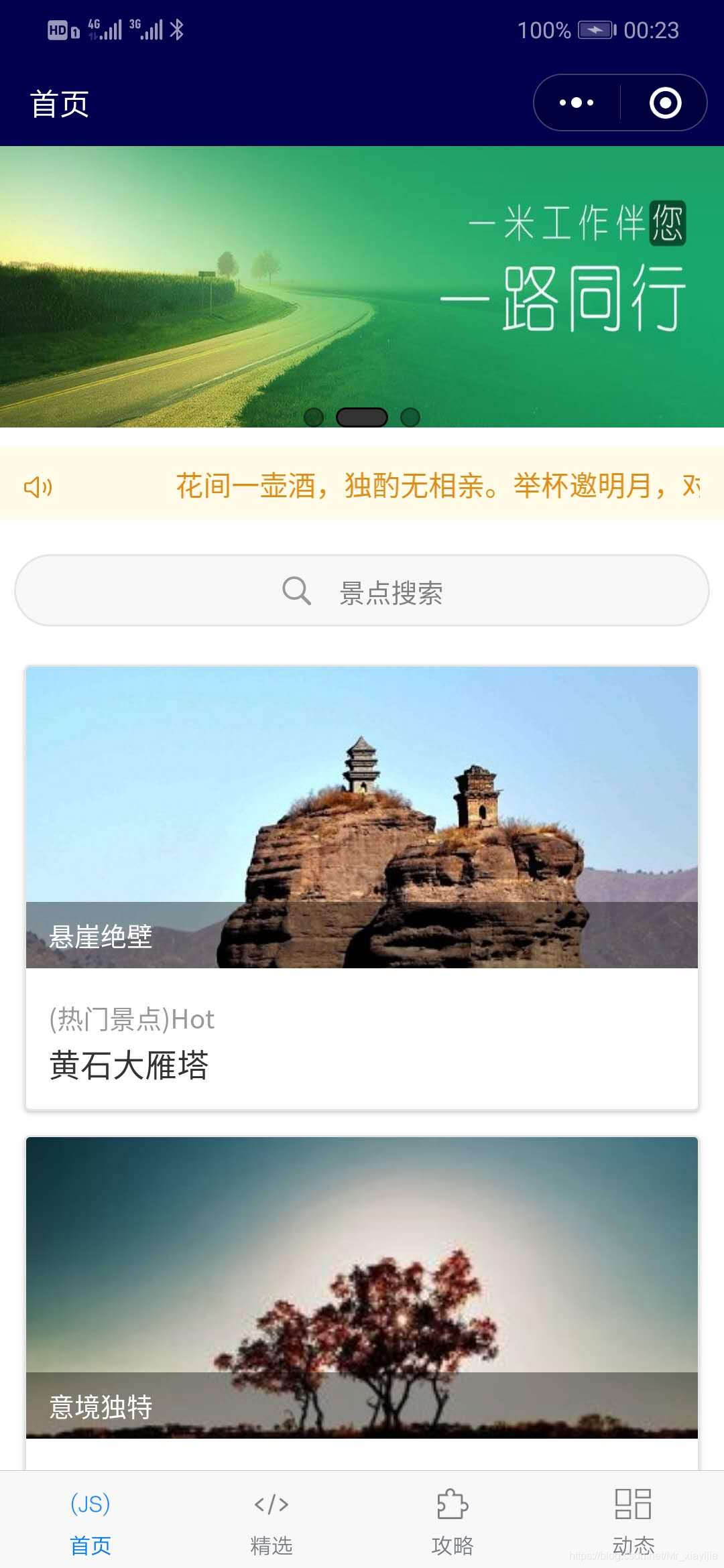Jump to the third banner slide dot
The width and height of the screenshot is (724, 1568).
[410, 417]
